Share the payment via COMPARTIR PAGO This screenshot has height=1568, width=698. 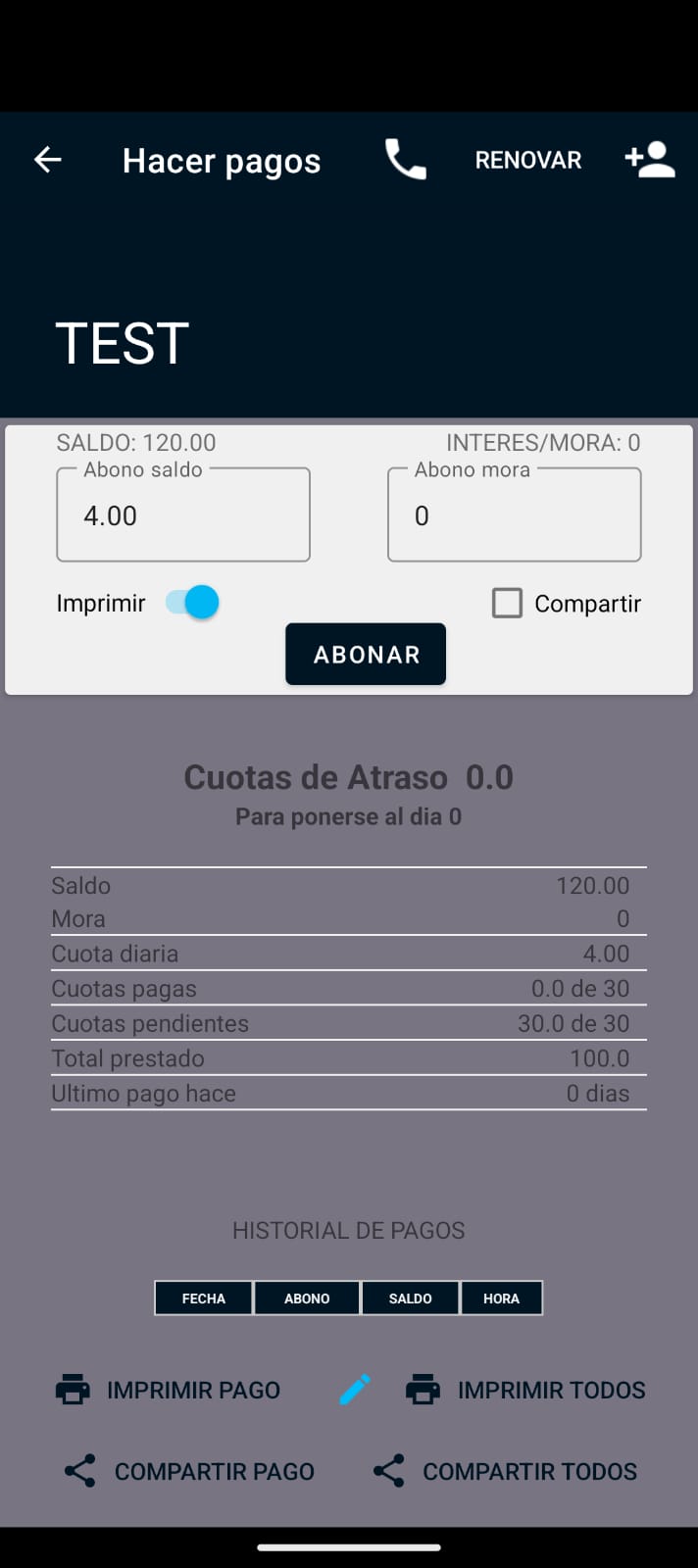(189, 1471)
